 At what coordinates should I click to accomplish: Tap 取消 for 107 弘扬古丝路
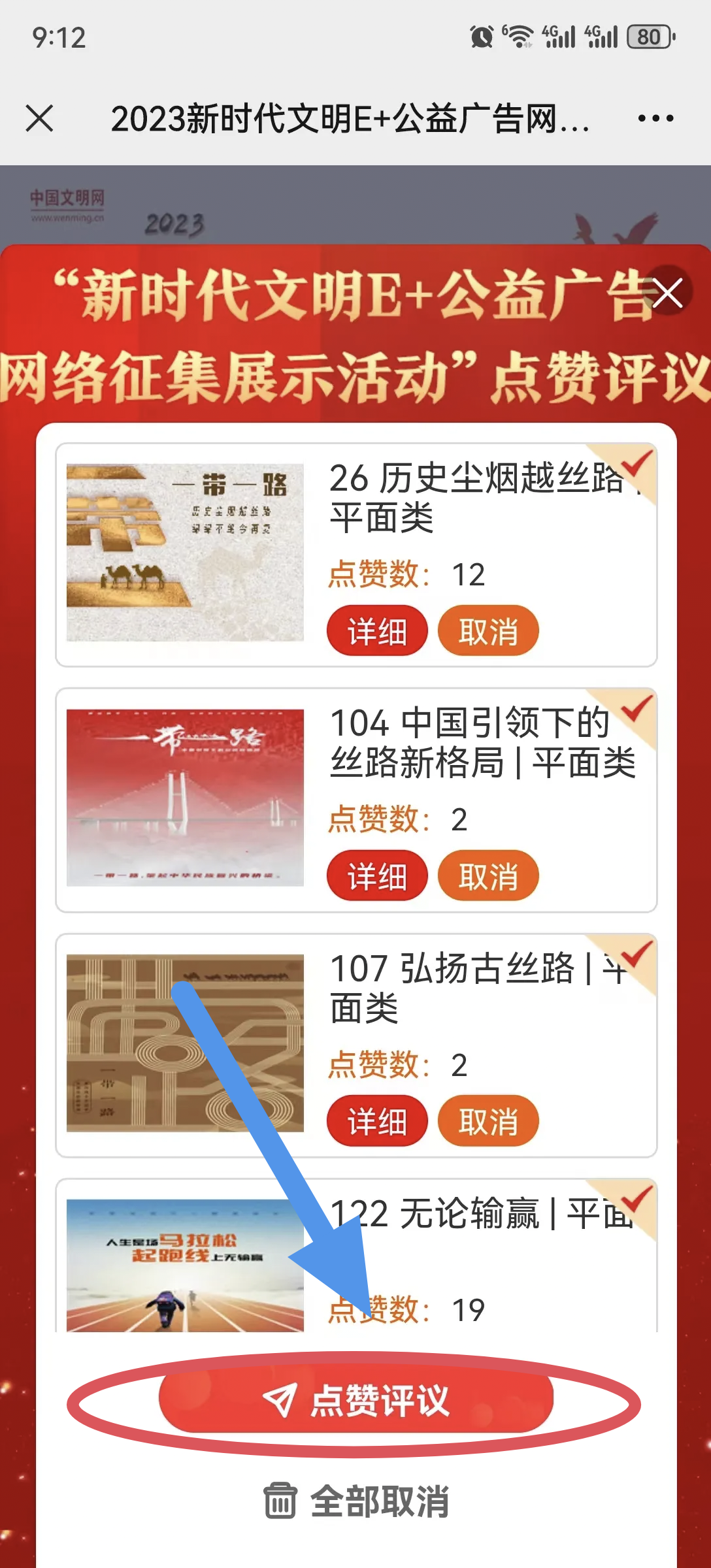(x=488, y=1121)
